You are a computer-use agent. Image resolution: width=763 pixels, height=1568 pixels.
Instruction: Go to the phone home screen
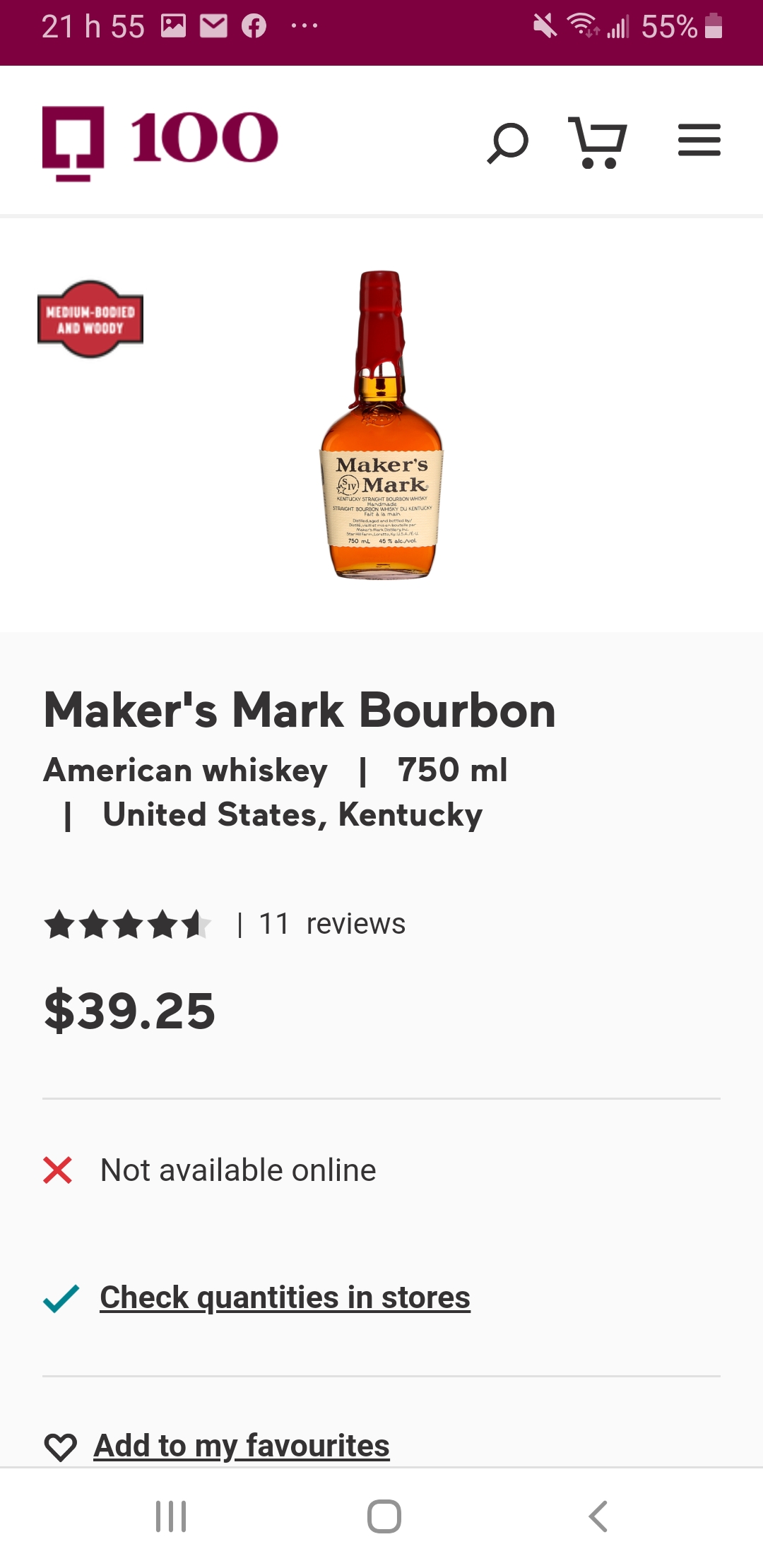pyautogui.click(x=384, y=1516)
